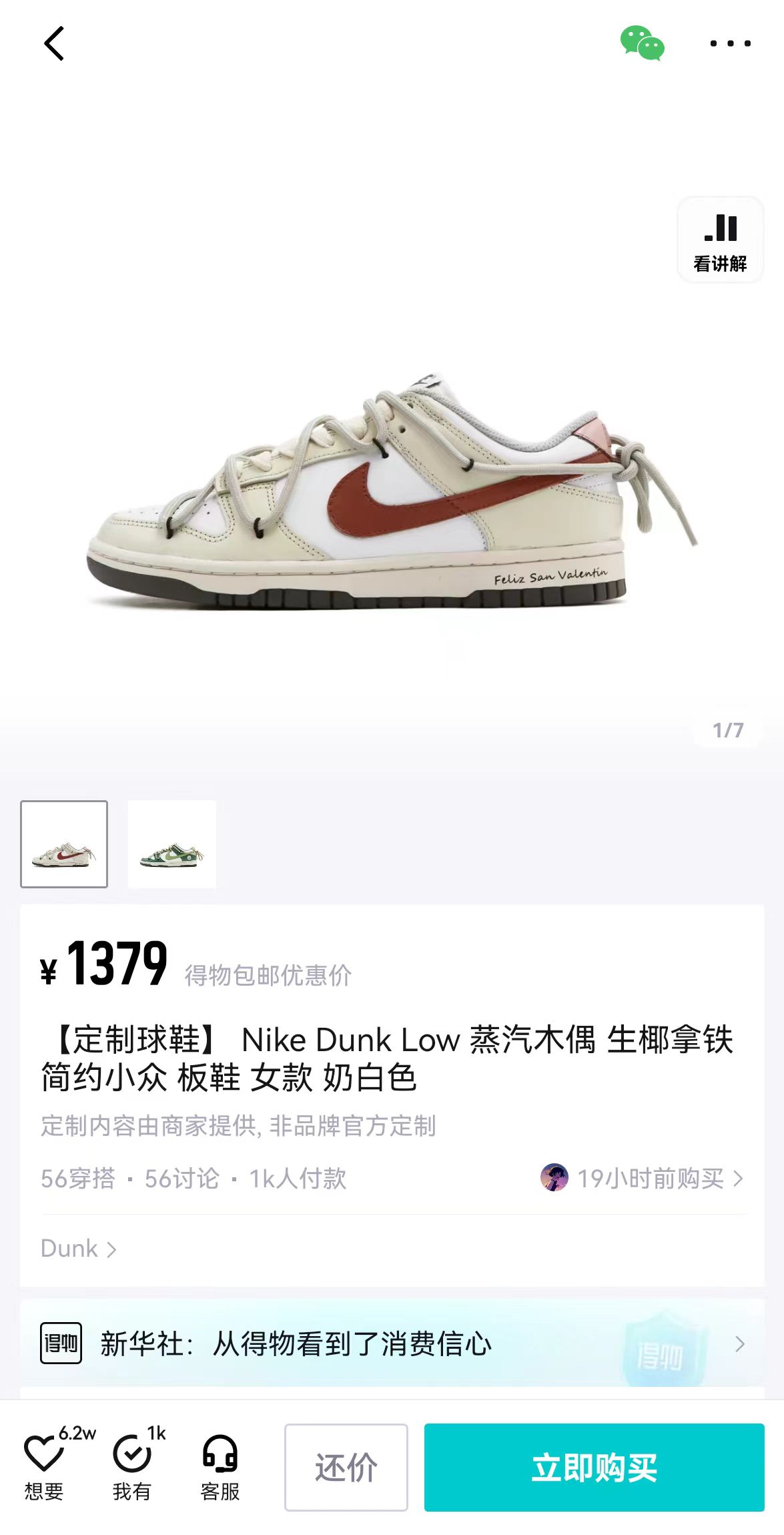Tap 立即购买 to buy now
The width and height of the screenshot is (784, 1535).
click(x=594, y=1467)
